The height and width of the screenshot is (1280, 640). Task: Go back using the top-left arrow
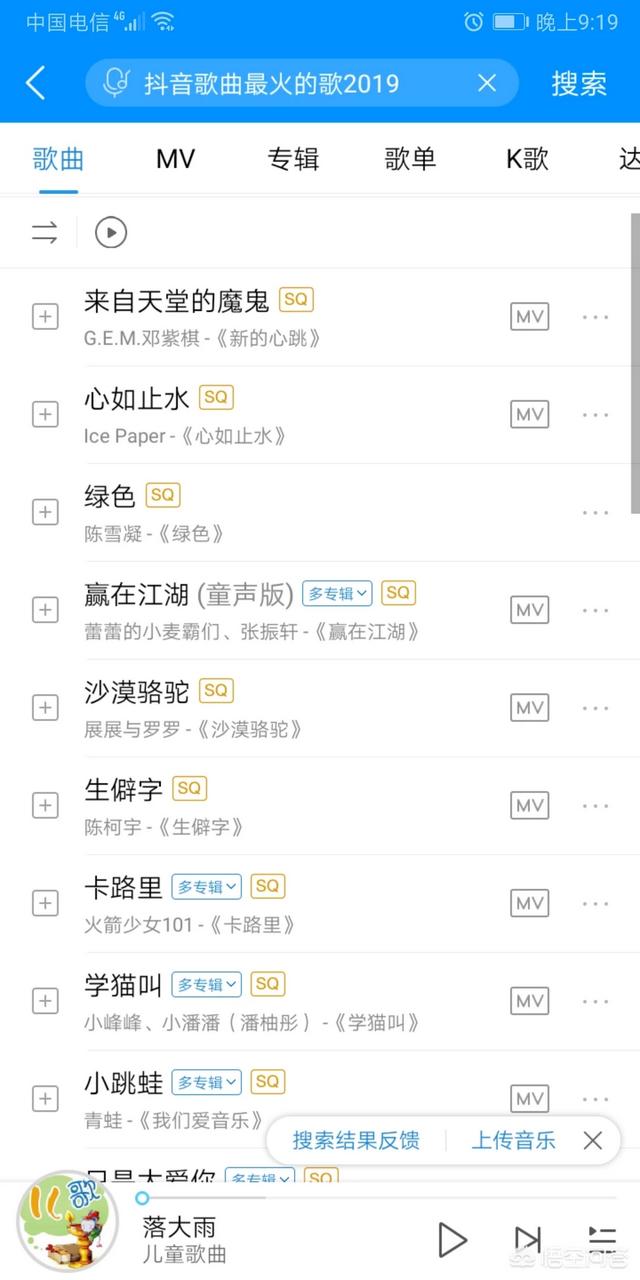coord(35,83)
